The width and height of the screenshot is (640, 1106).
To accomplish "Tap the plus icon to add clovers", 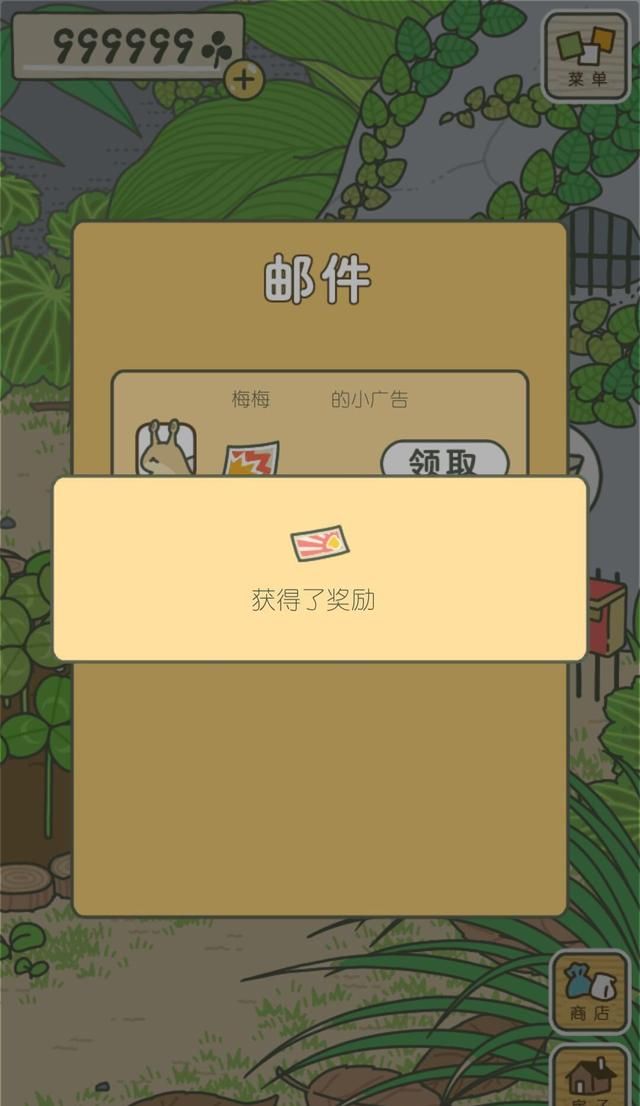I will point(244,80).
